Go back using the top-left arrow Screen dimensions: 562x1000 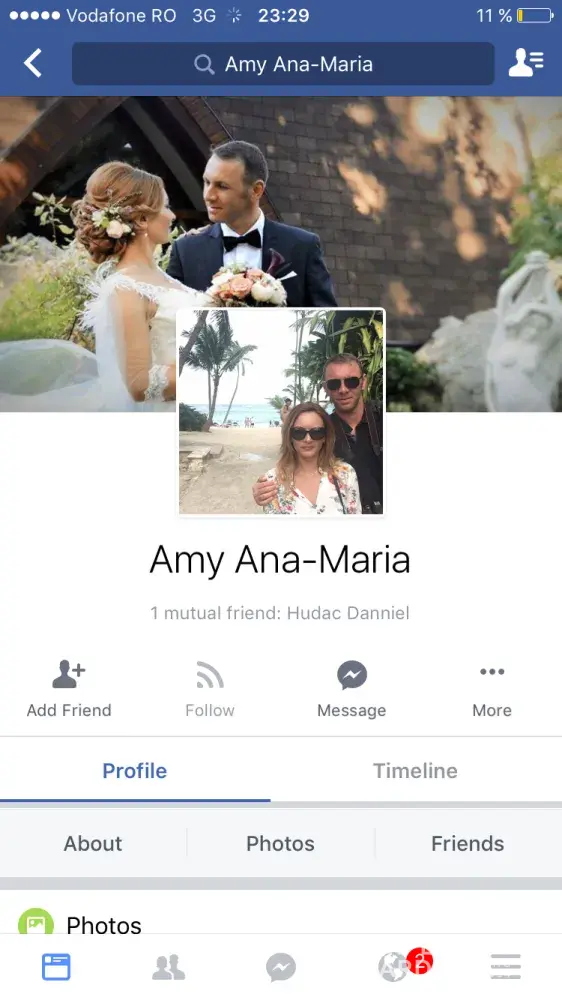(33, 64)
